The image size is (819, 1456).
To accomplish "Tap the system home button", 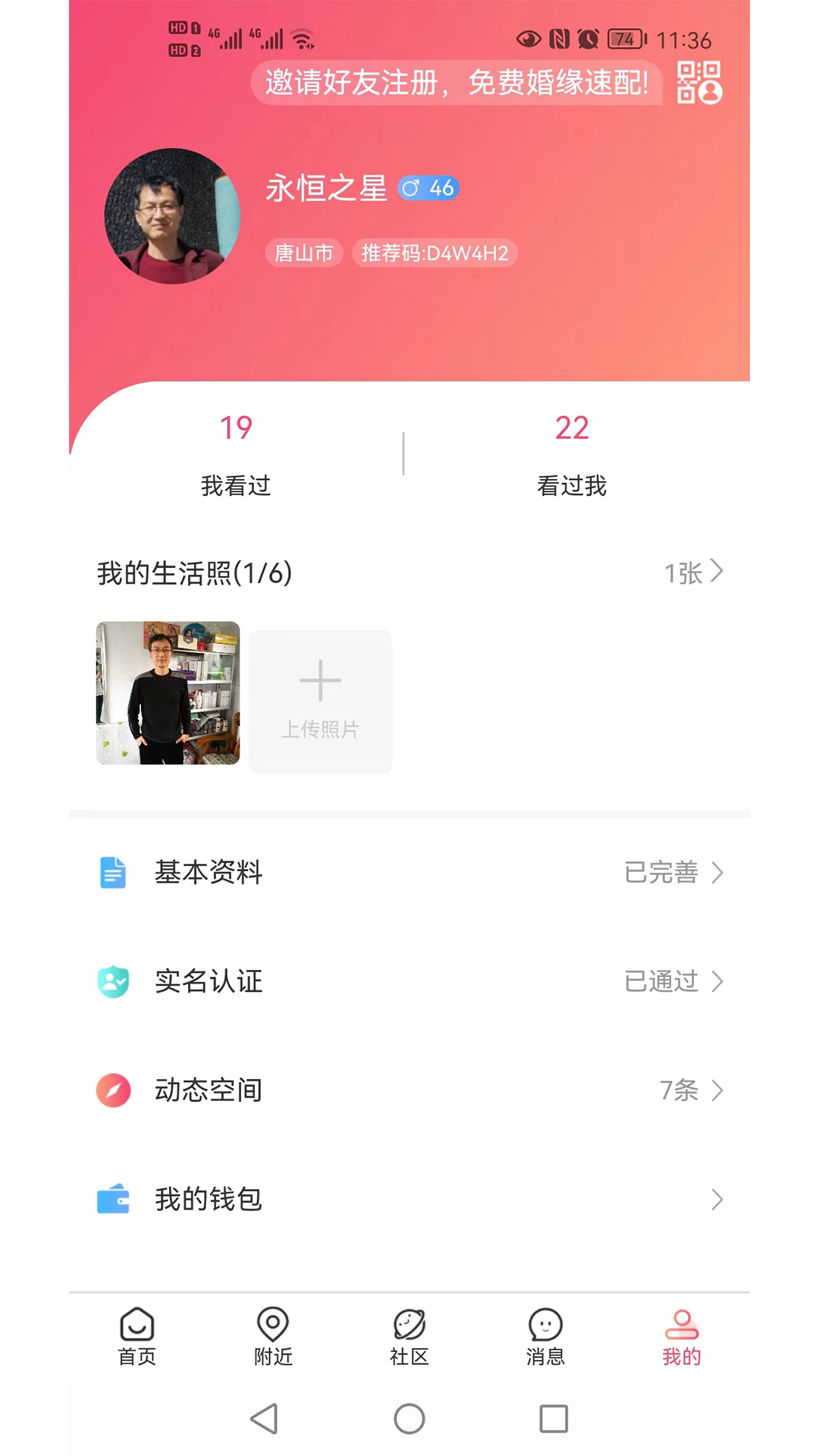I will point(409,1419).
